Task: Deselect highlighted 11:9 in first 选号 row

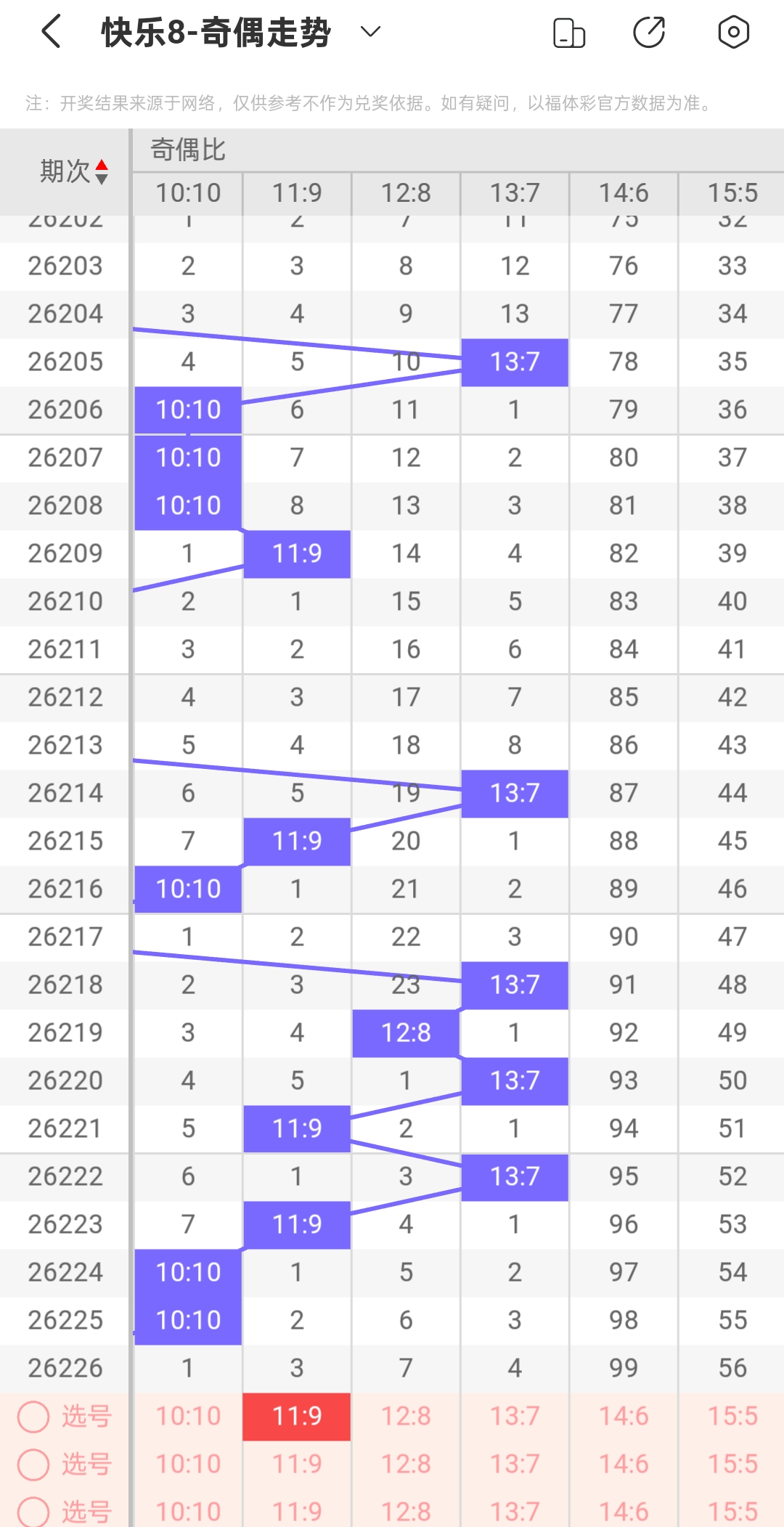Action: tap(297, 1417)
